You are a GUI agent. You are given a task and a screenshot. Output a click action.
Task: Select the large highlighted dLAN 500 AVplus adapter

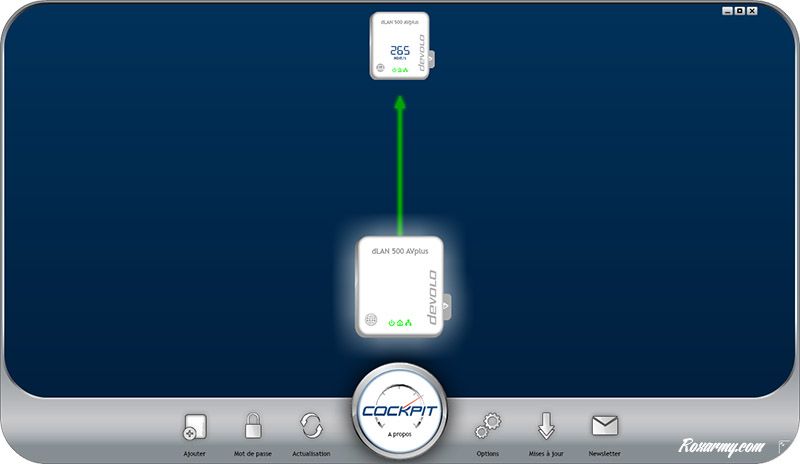click(x=398, y=287)
